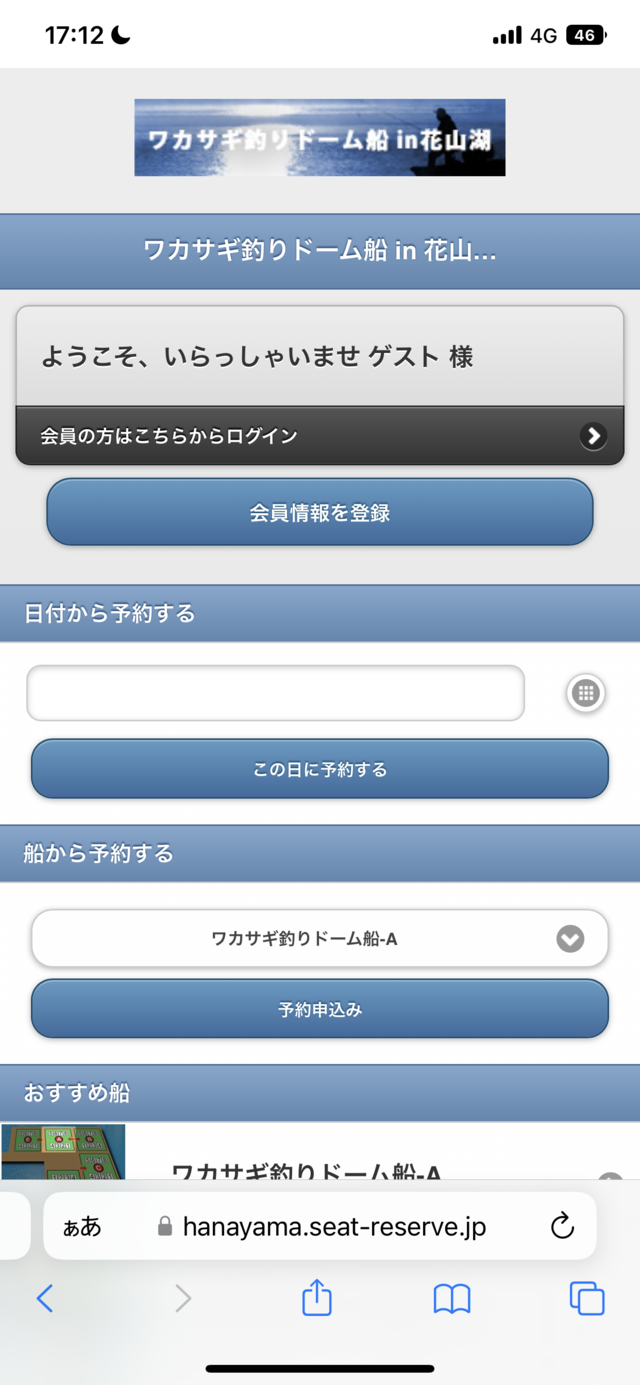Tap the hanayama.seat-reserve.jp address bar
The height and width of the screenshot is (1385, 640).
point(320,1226)
